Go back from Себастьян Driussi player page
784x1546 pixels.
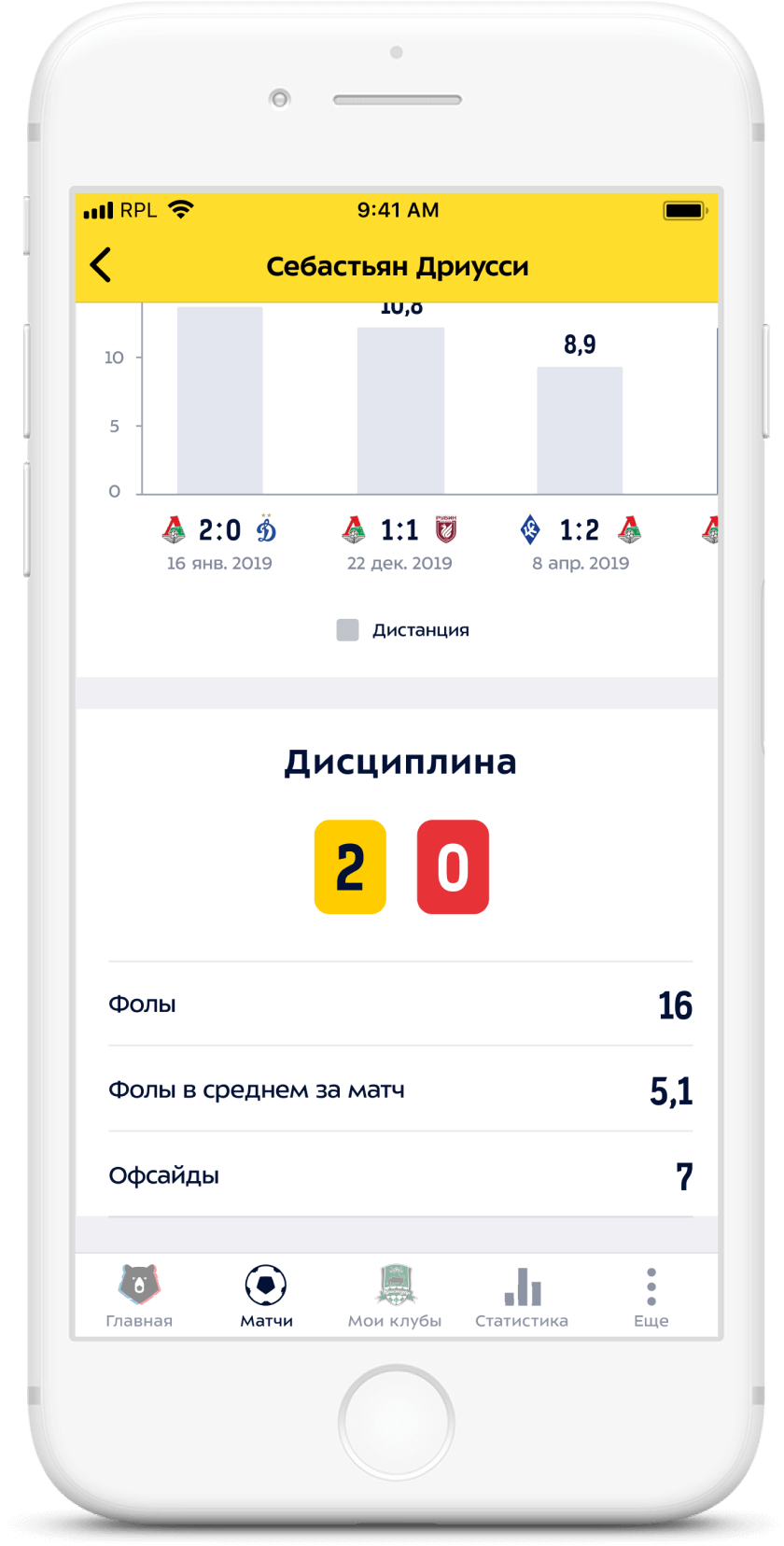point(101,265)
